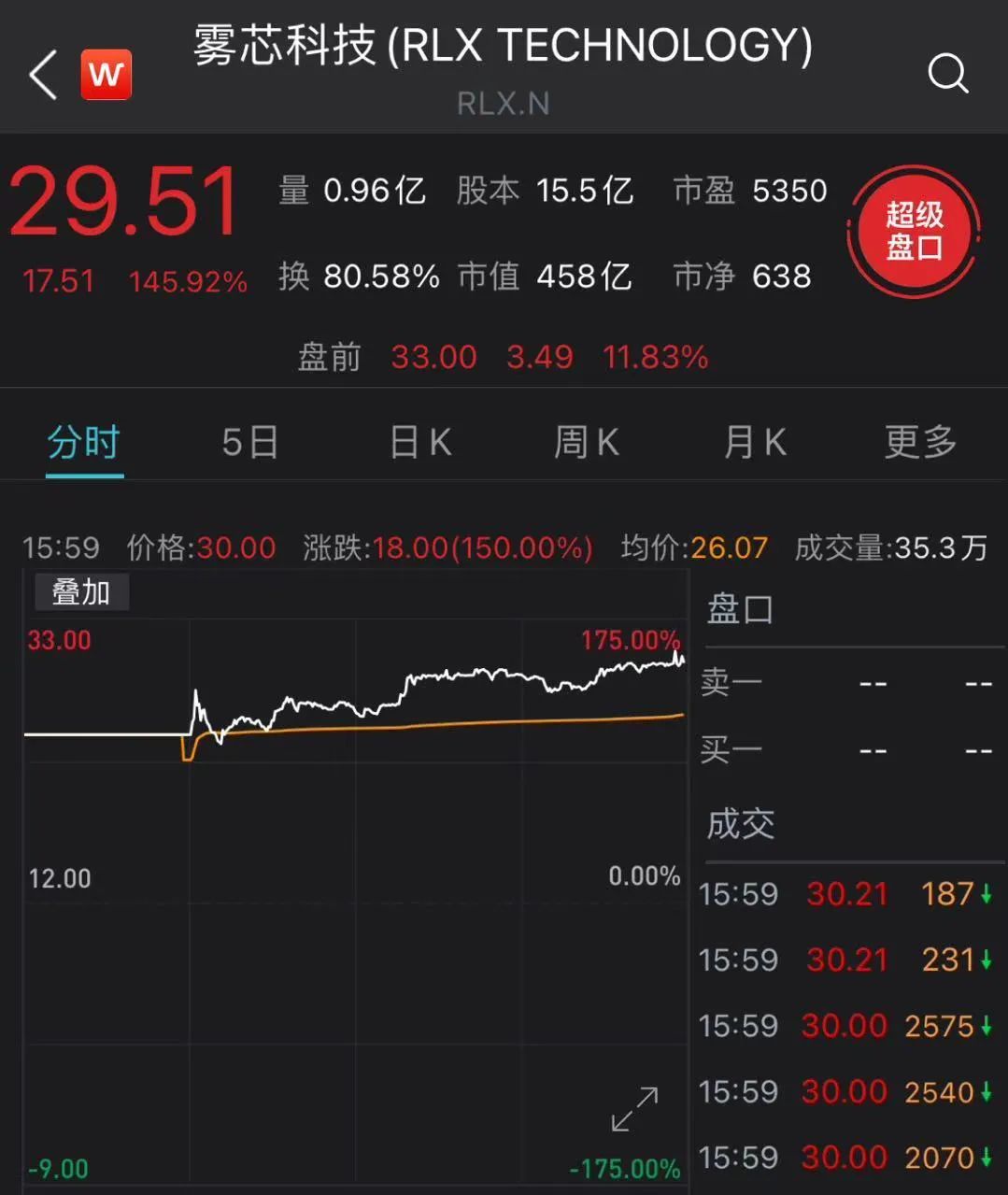The height and width of the screenshot is (1195, 1008).
Task: Open the search magnifier icon
Action: [x=947, y=73]
